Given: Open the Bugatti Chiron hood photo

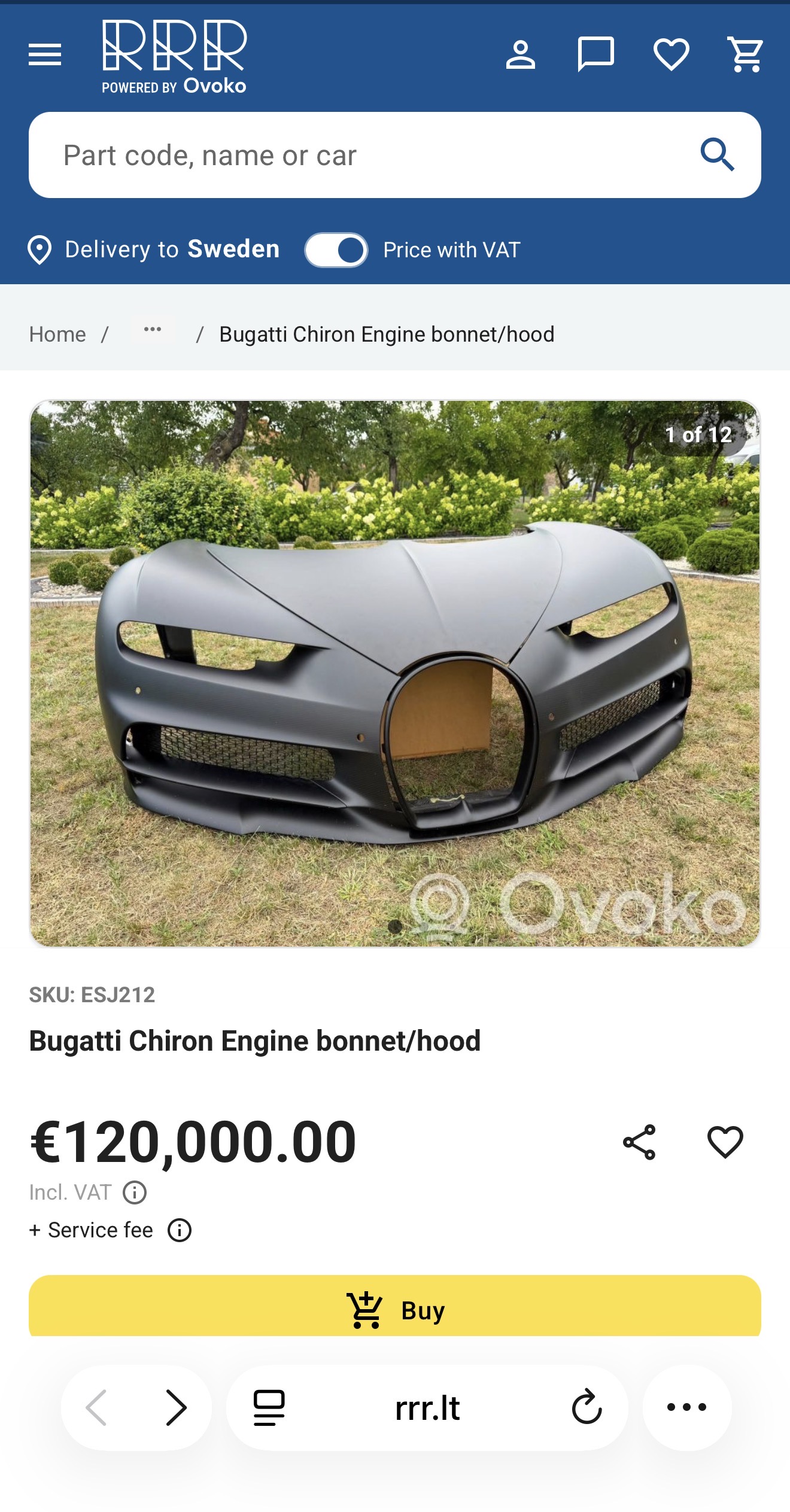Looking at the screenshot, I should [395, 674].
